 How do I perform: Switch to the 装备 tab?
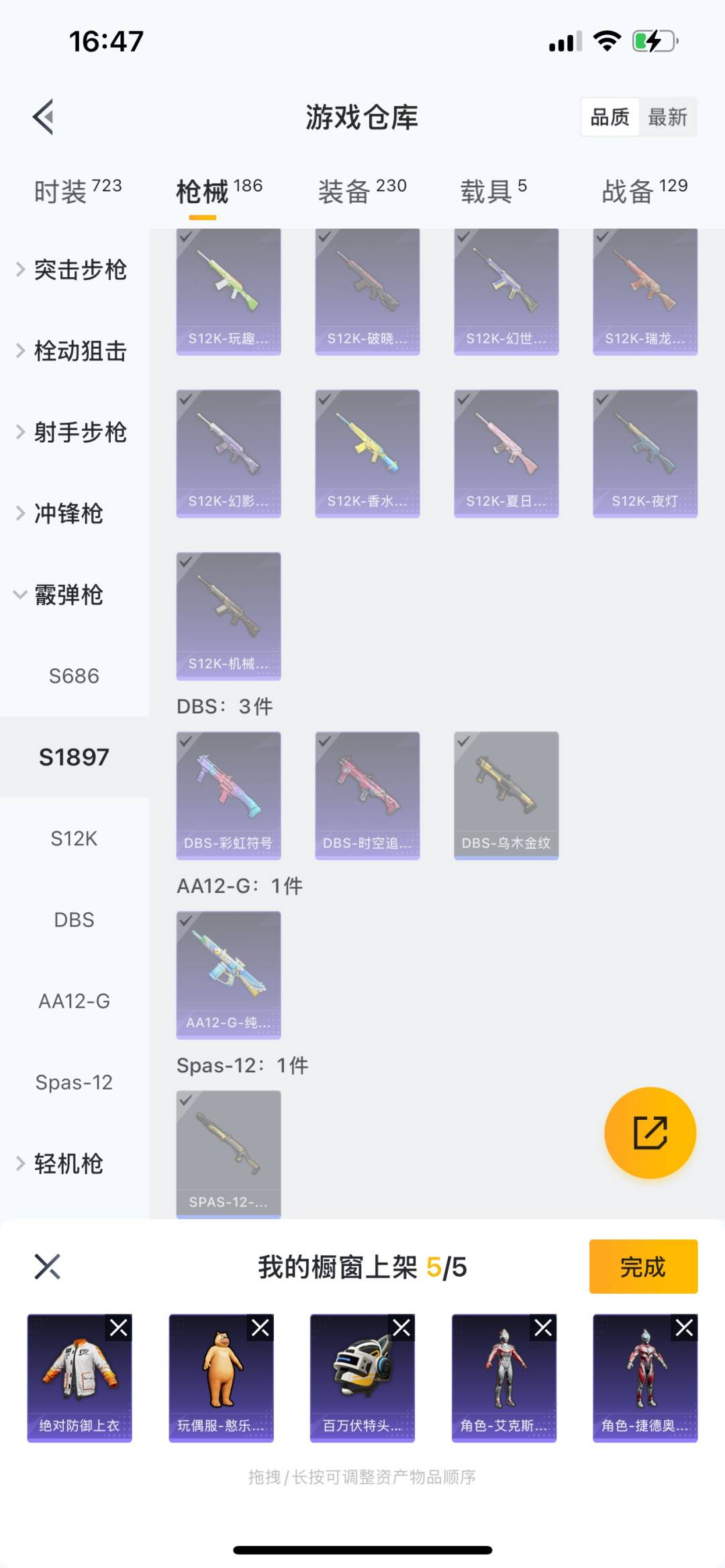coord(362,191)
